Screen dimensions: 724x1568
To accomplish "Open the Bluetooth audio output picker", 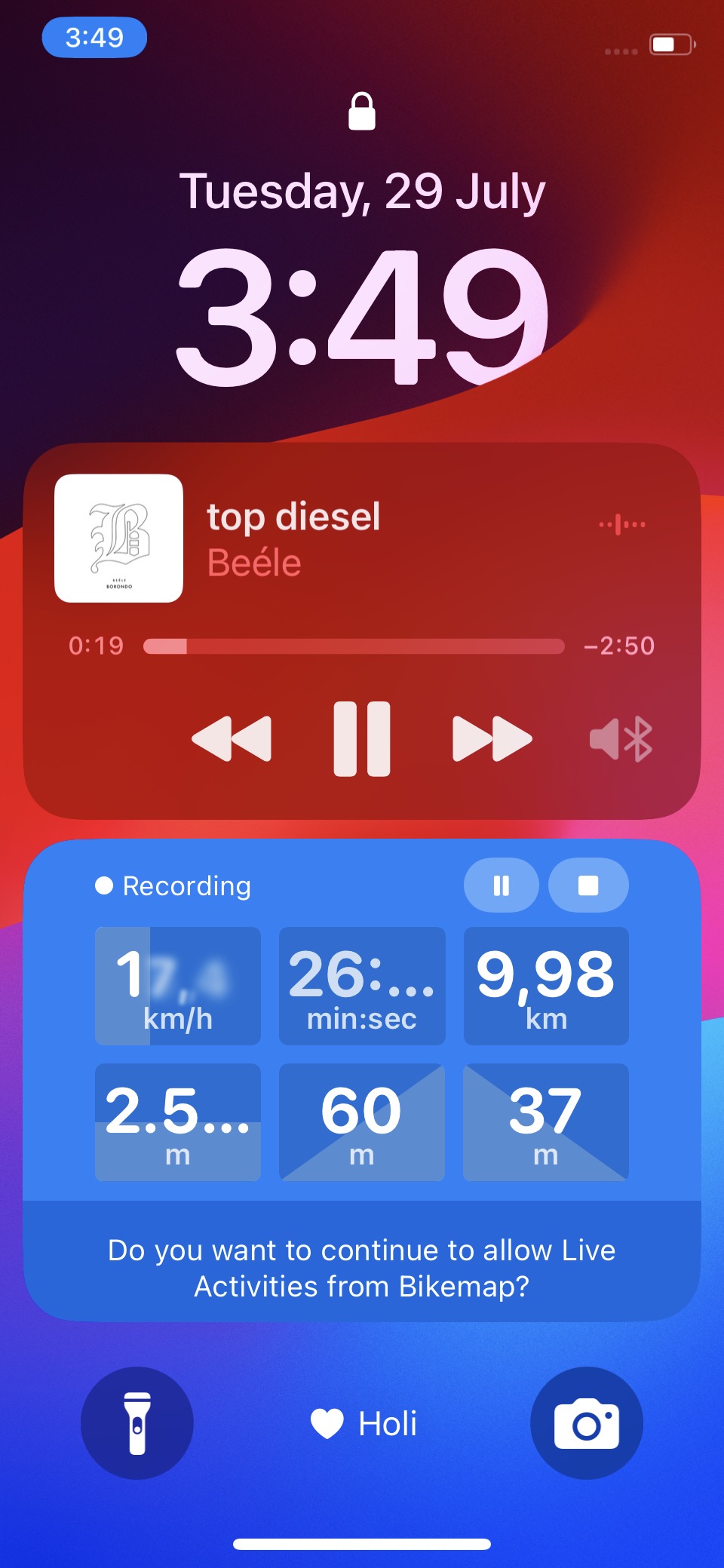I will point(621,739).
